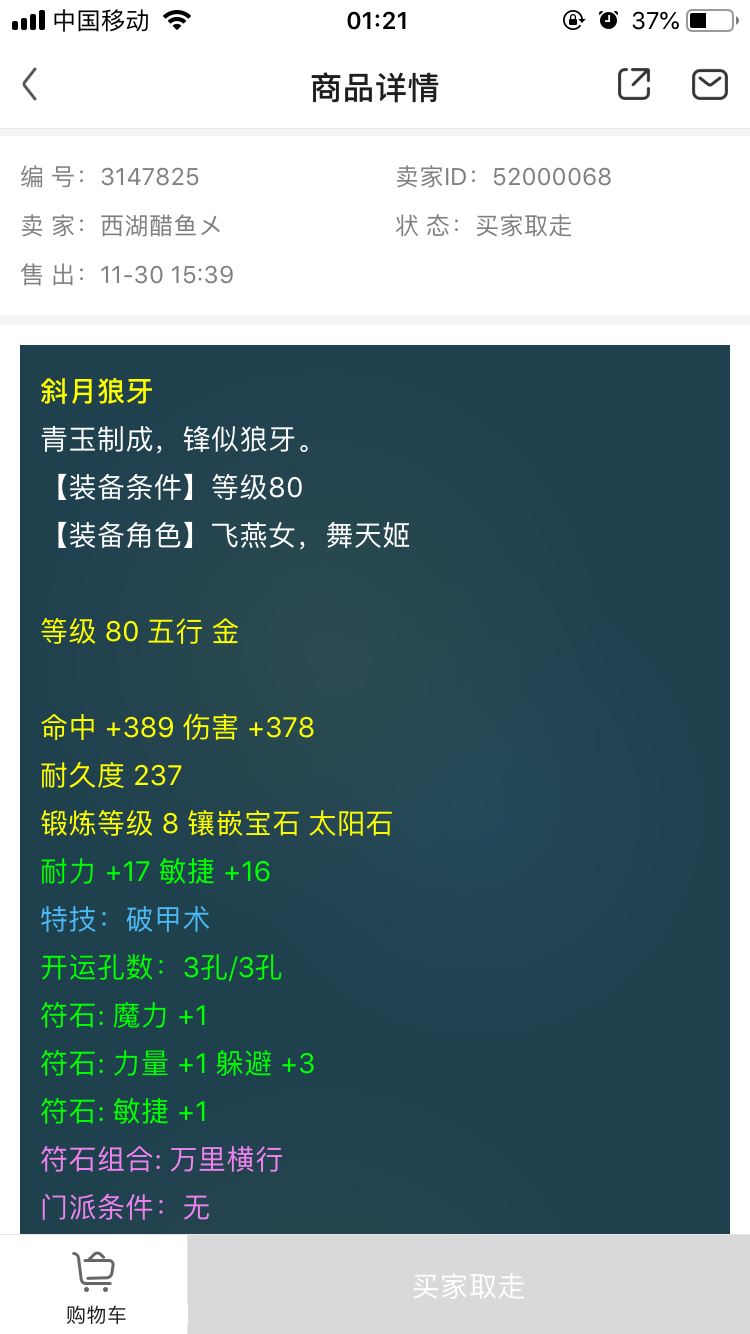This screenshot has height=1334, width=750.
Task: Open the 购物车 shopping cart
Action: [x=95, y=1287]
